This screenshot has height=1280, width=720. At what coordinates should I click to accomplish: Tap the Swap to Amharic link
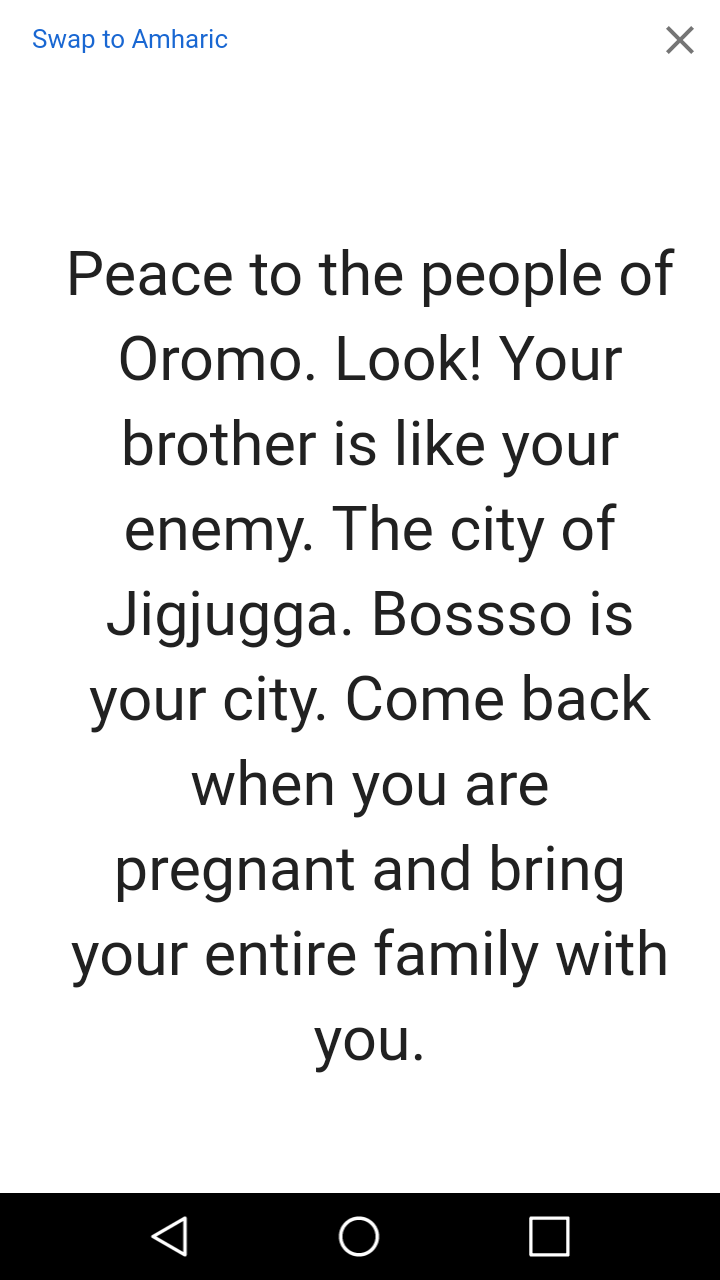coord(130,39)
